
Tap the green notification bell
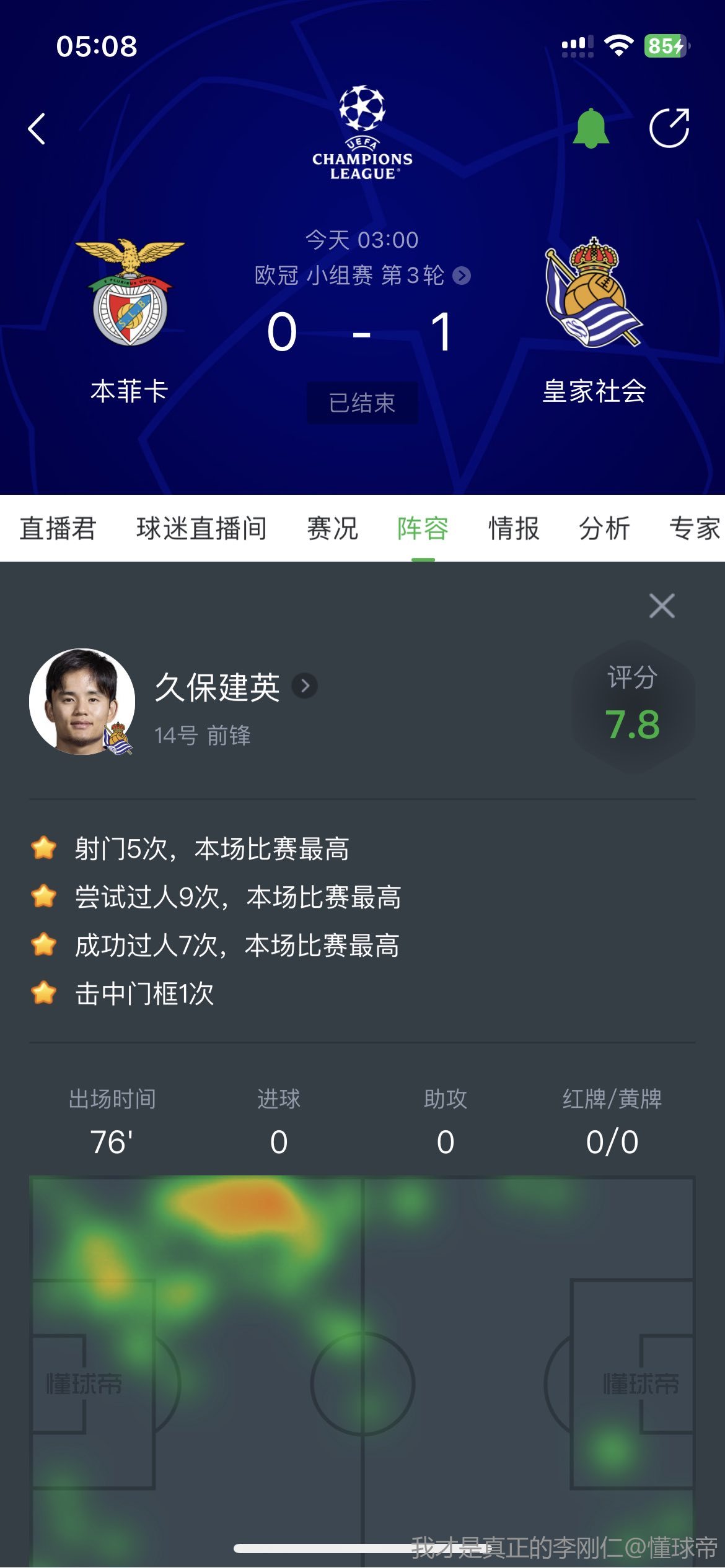(x=591, y=128)
